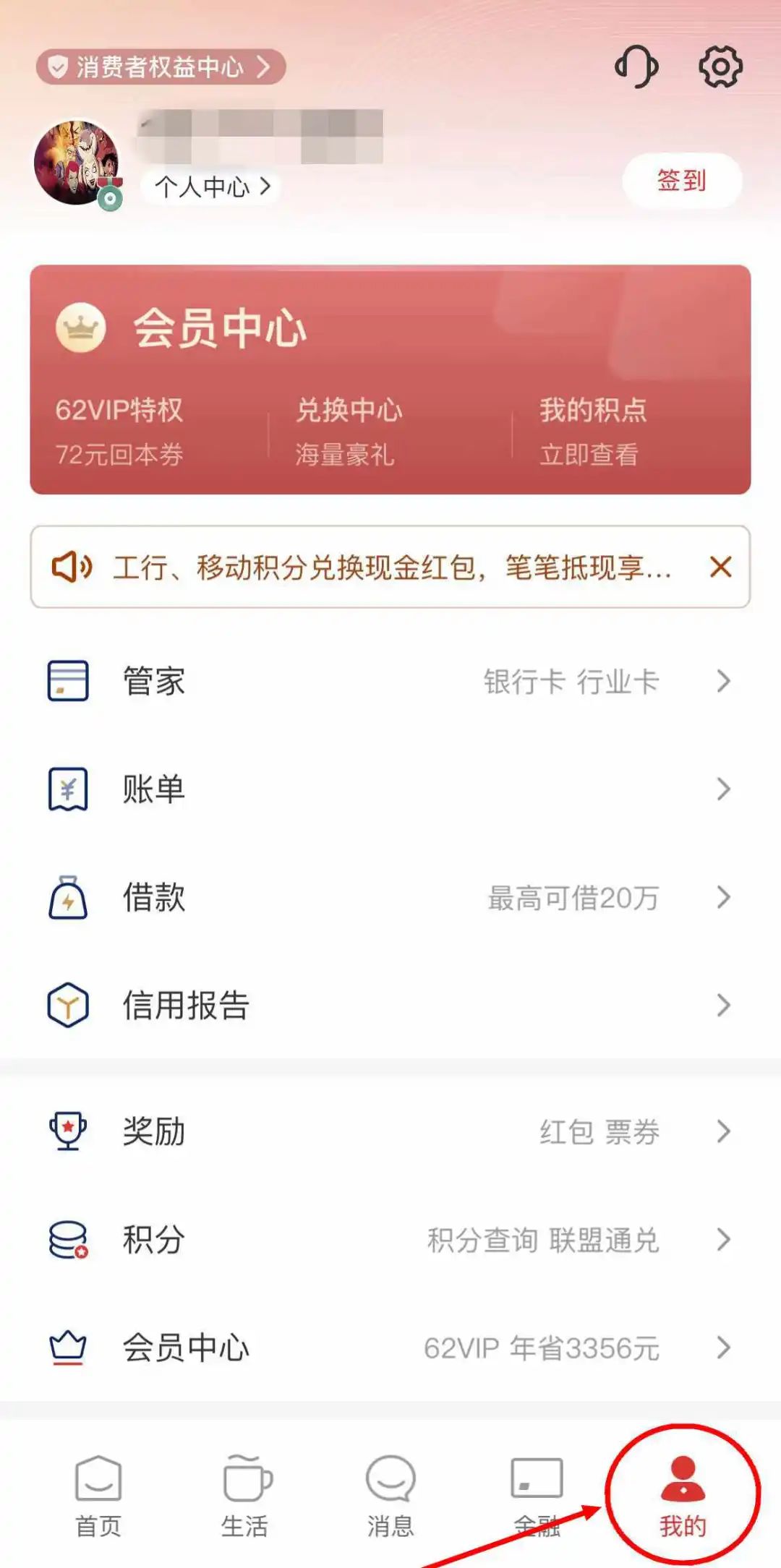Open the 积分 row
The image size is (781, 1568).
[x=390, y=1240]
